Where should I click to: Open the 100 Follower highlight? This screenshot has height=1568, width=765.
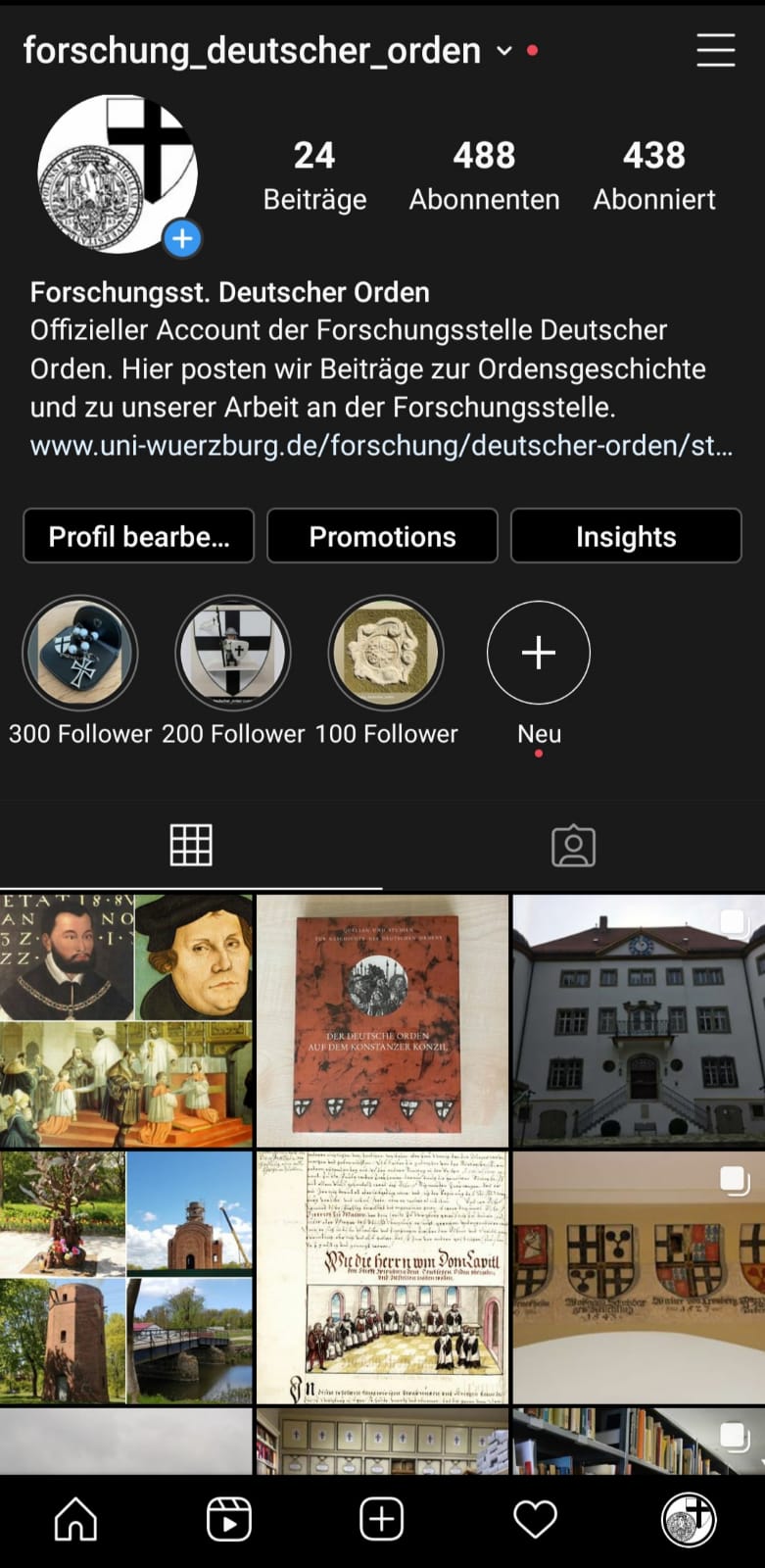[x=386, y=653]
